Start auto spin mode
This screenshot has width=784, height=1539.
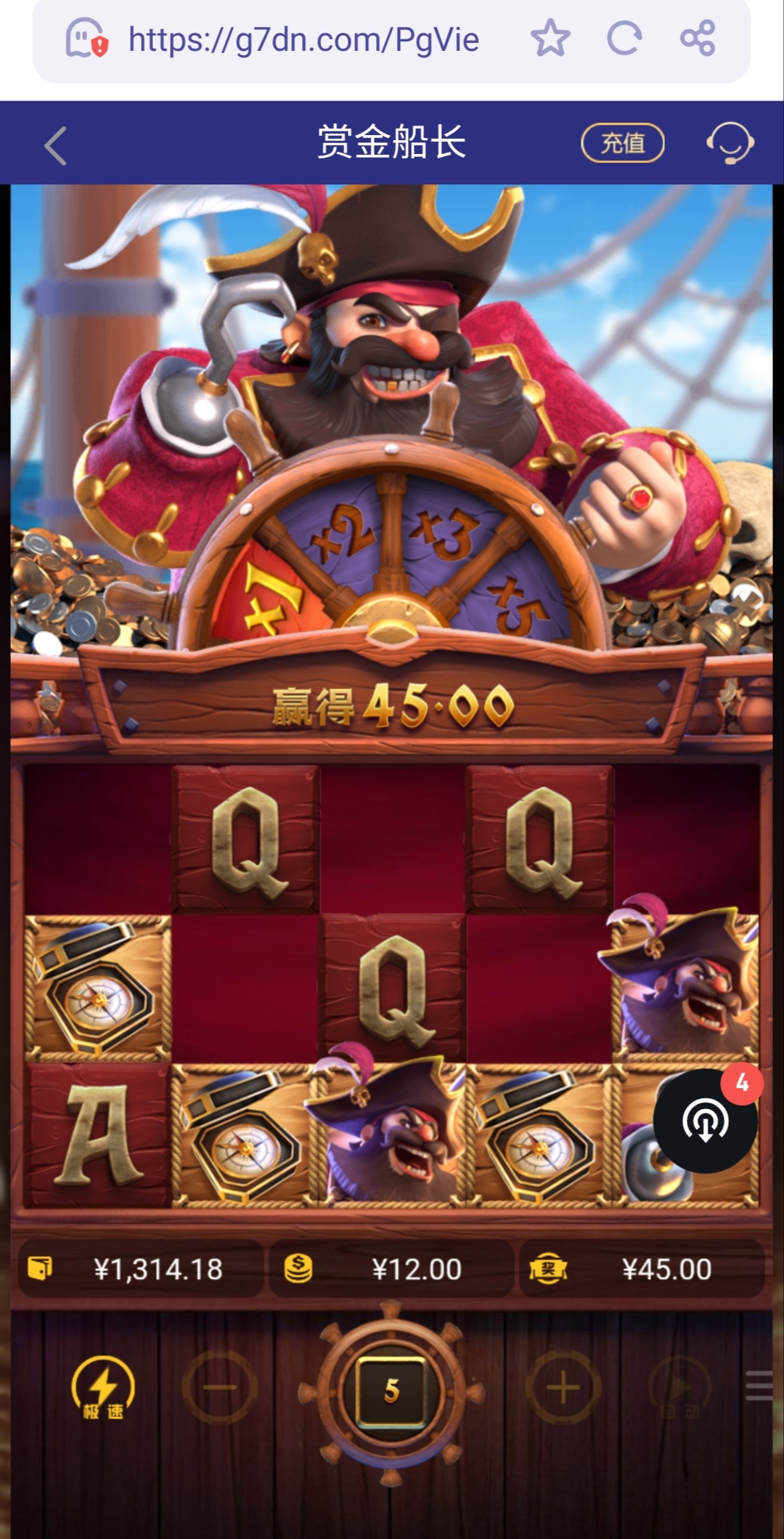click(x=680, y=1388)
